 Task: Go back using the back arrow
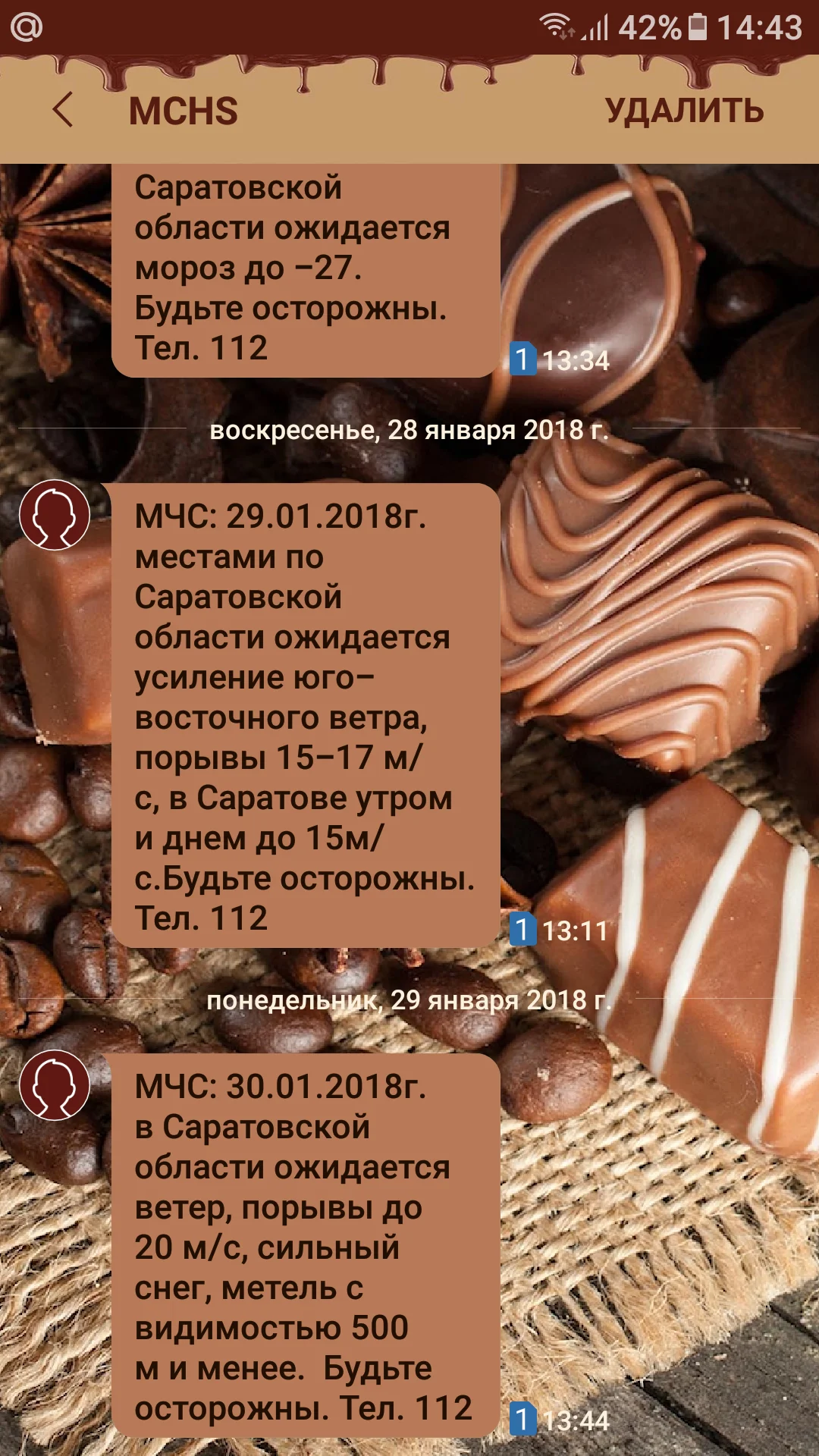point(64,110)
